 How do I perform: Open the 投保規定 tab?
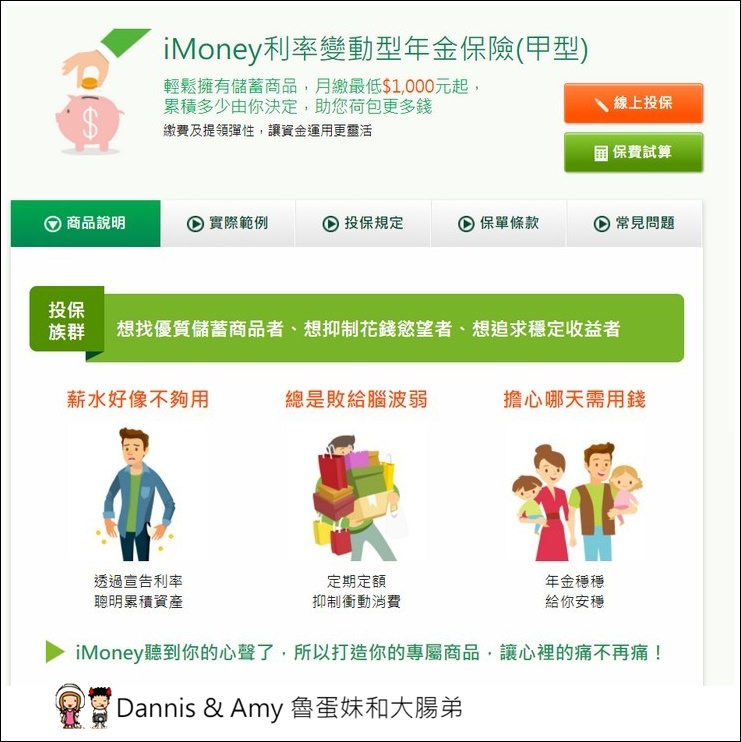pos(363,223)
